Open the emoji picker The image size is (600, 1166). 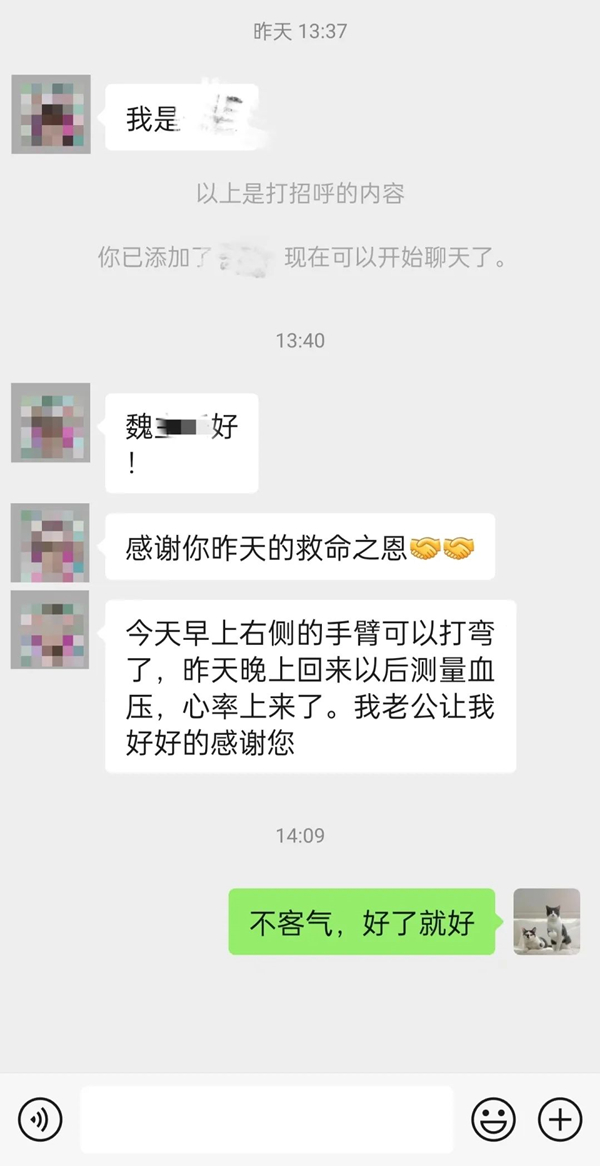pos(493,1118)
